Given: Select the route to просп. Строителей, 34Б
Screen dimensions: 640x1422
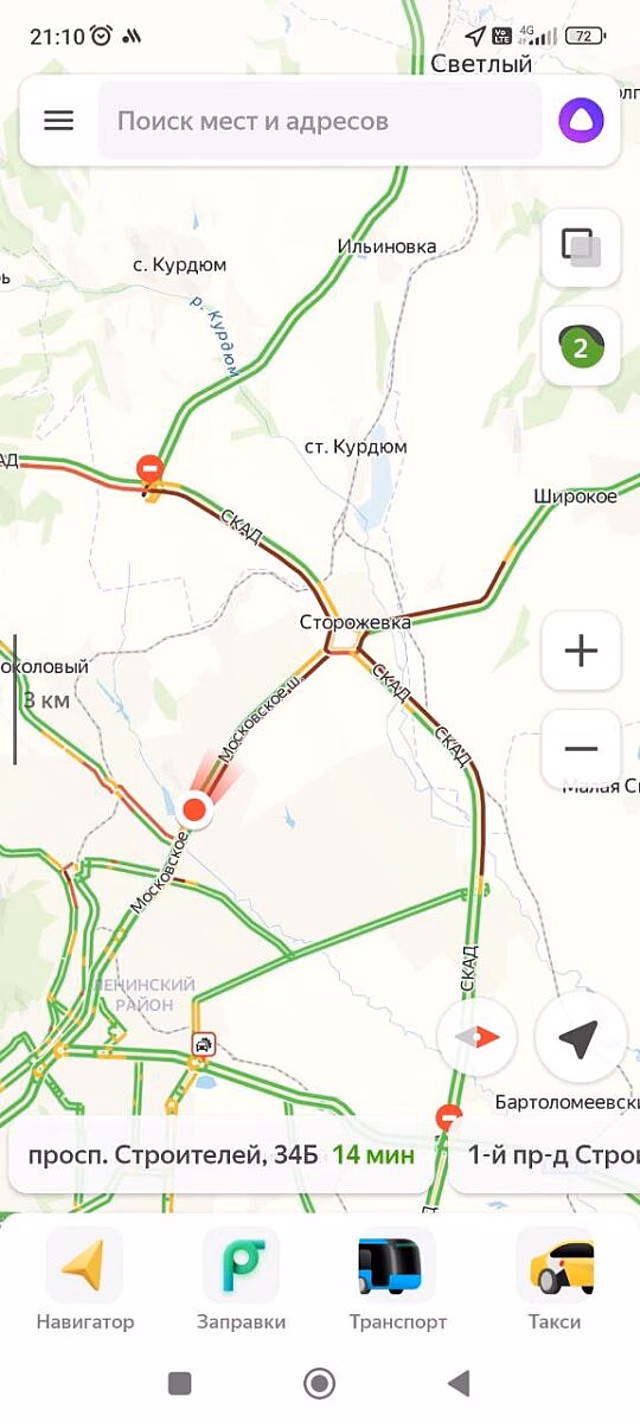Looking at the screenshot, I should click(220, 1156).
